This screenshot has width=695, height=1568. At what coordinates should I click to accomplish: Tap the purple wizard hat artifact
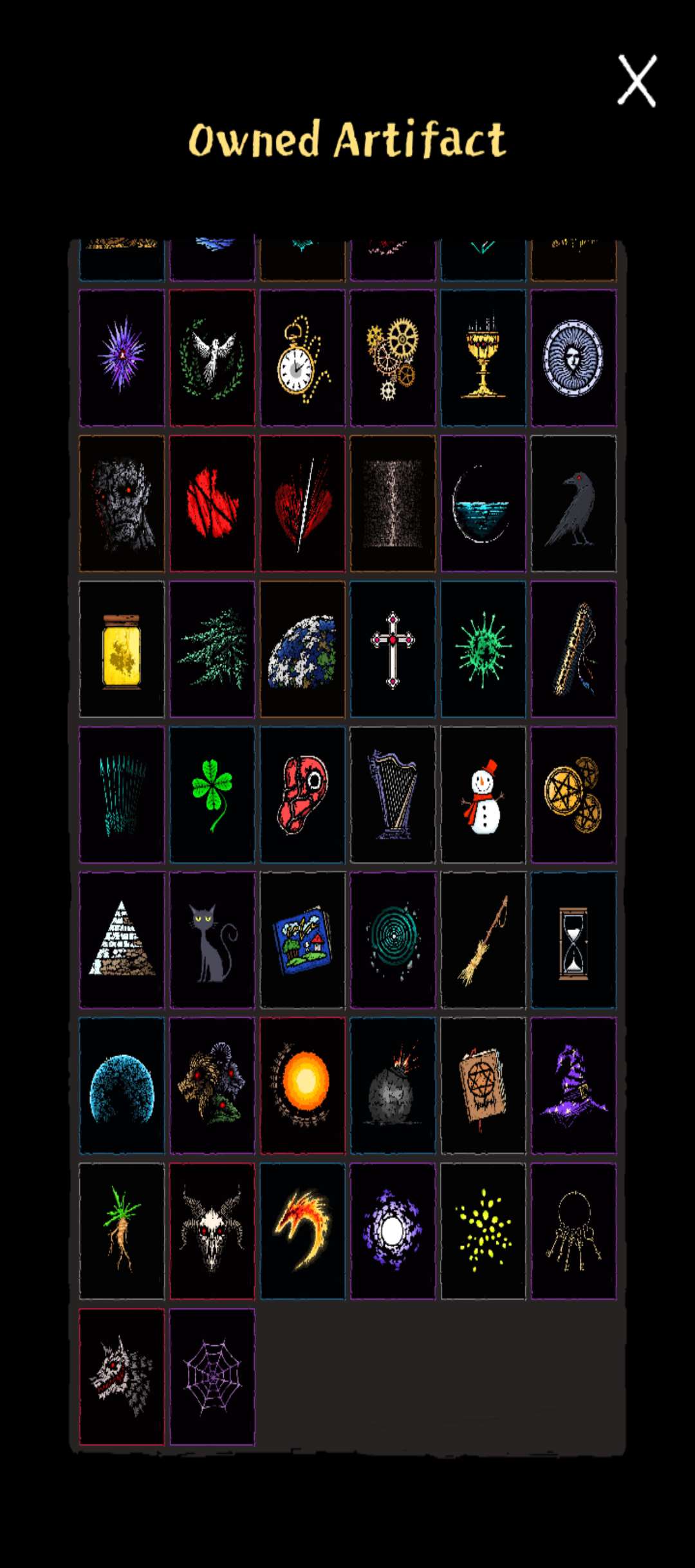coord(573,1085)
